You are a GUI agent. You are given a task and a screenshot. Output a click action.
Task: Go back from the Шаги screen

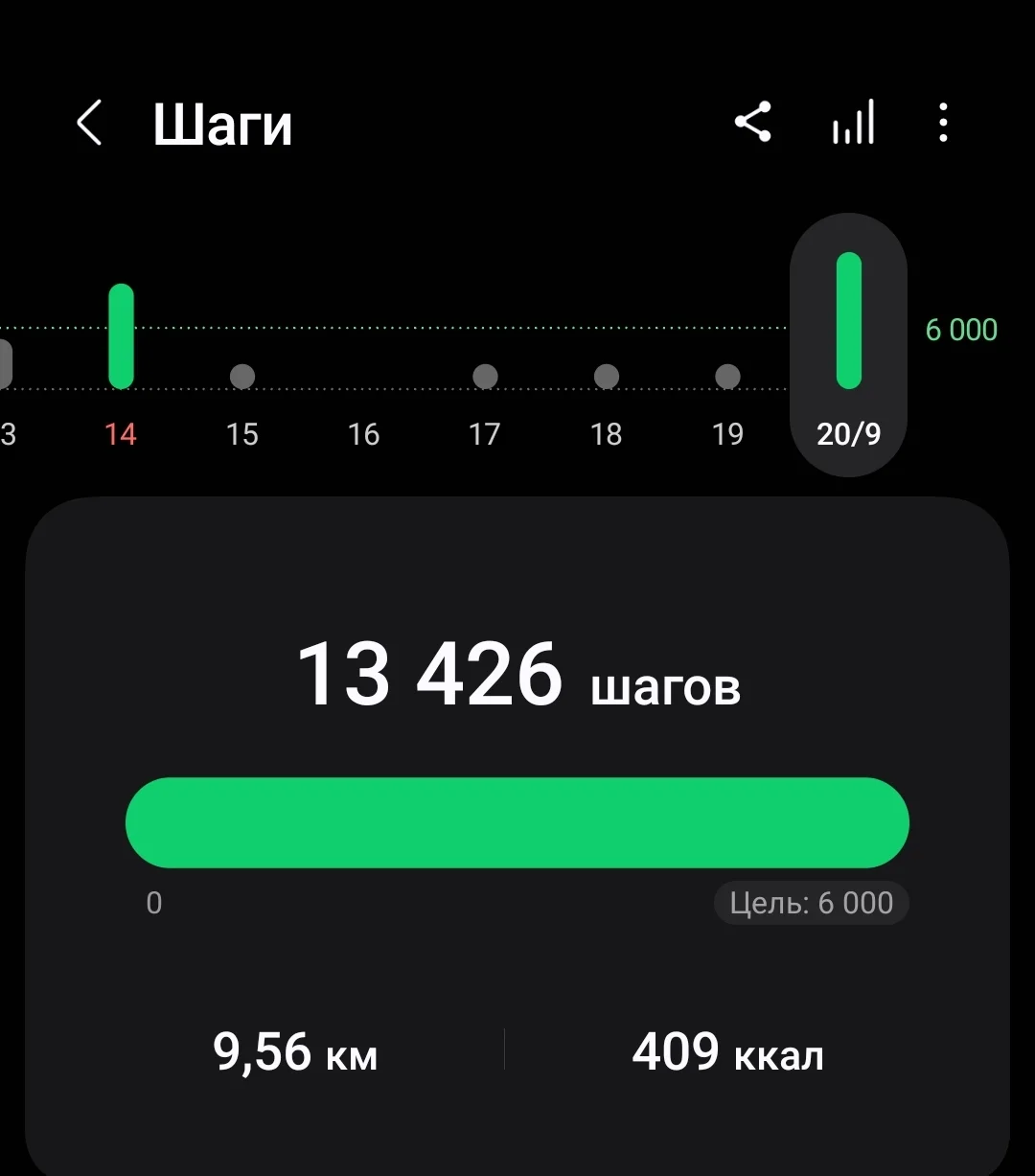[x=89, y=124]
